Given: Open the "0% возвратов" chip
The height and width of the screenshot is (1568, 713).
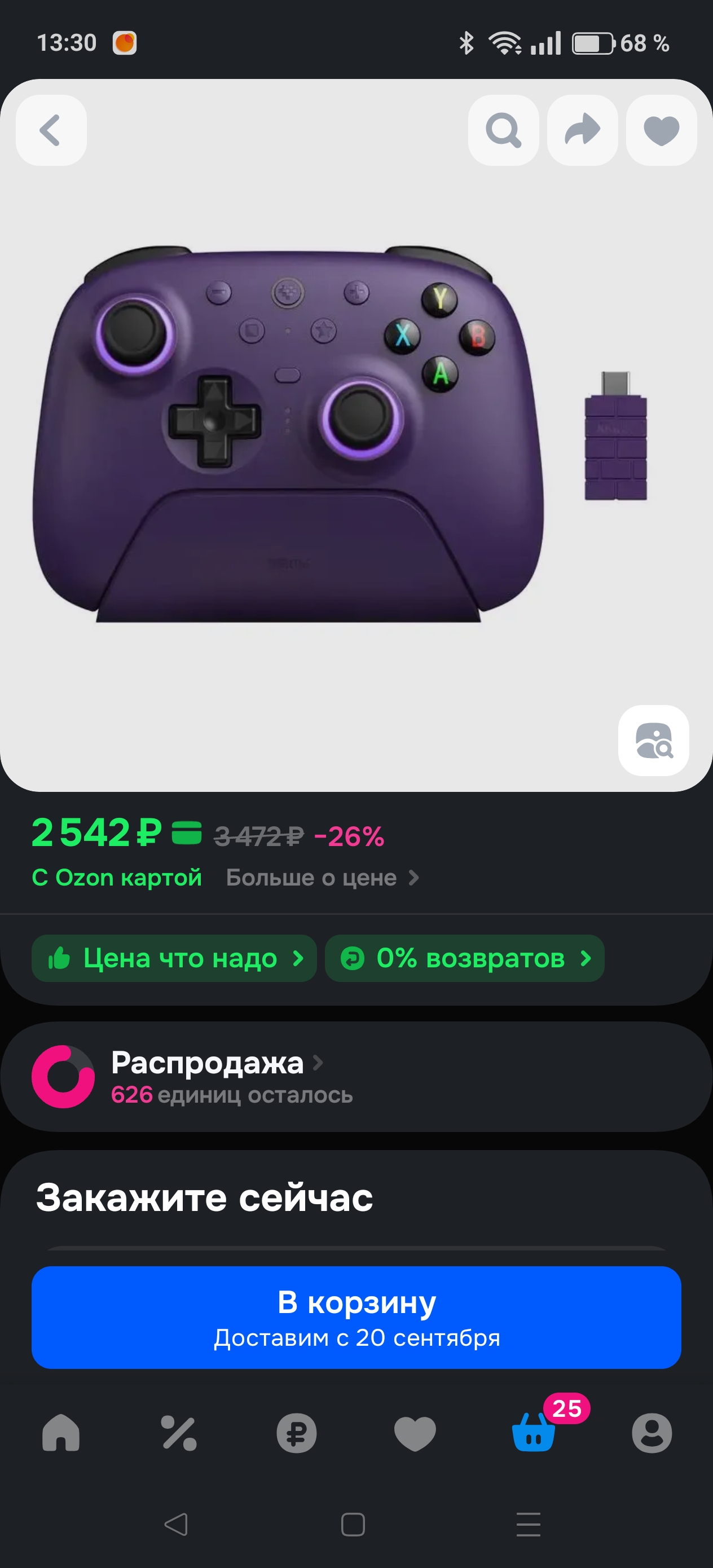Looking at the screenshot, I should (464, 958).
